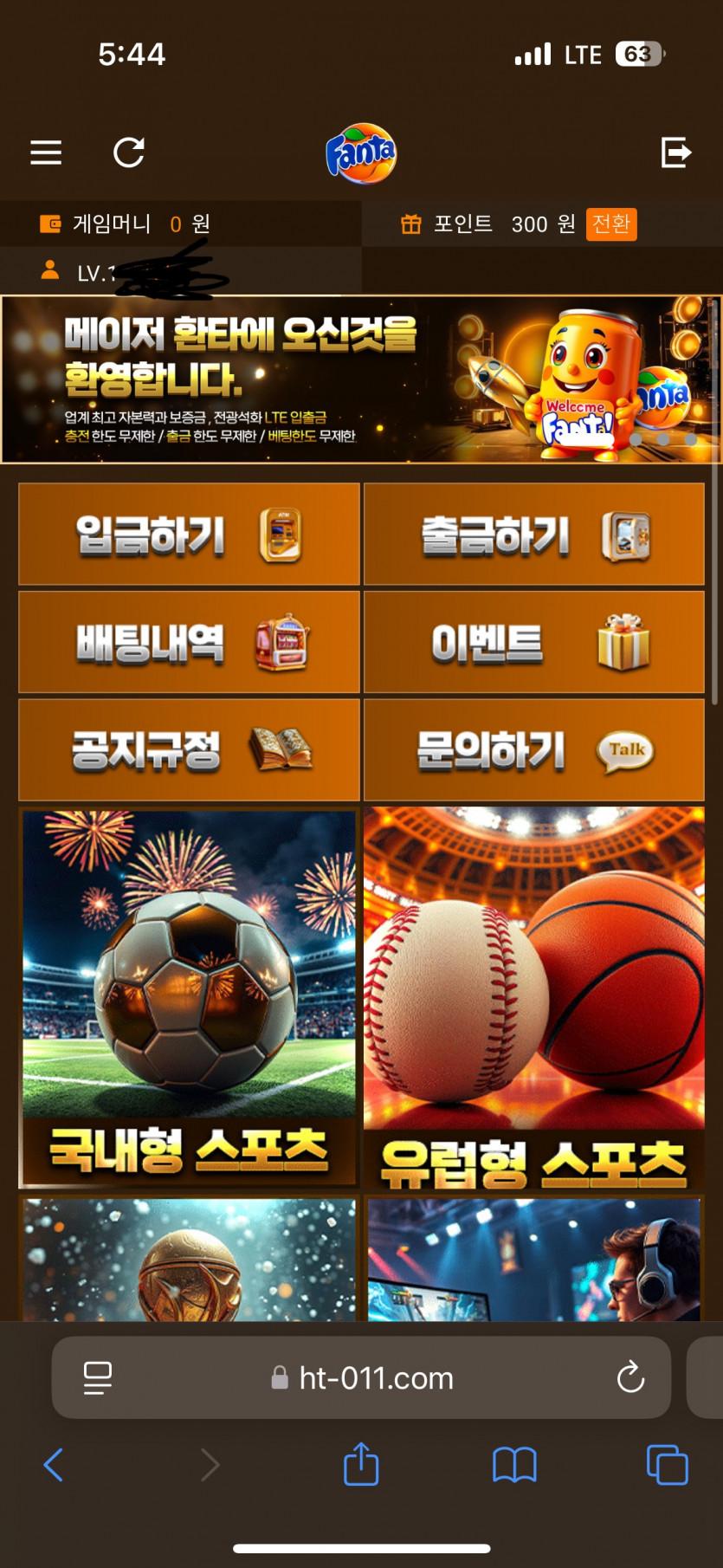Select the 국내형 스포츠 tile

click(x=189, y=996)
